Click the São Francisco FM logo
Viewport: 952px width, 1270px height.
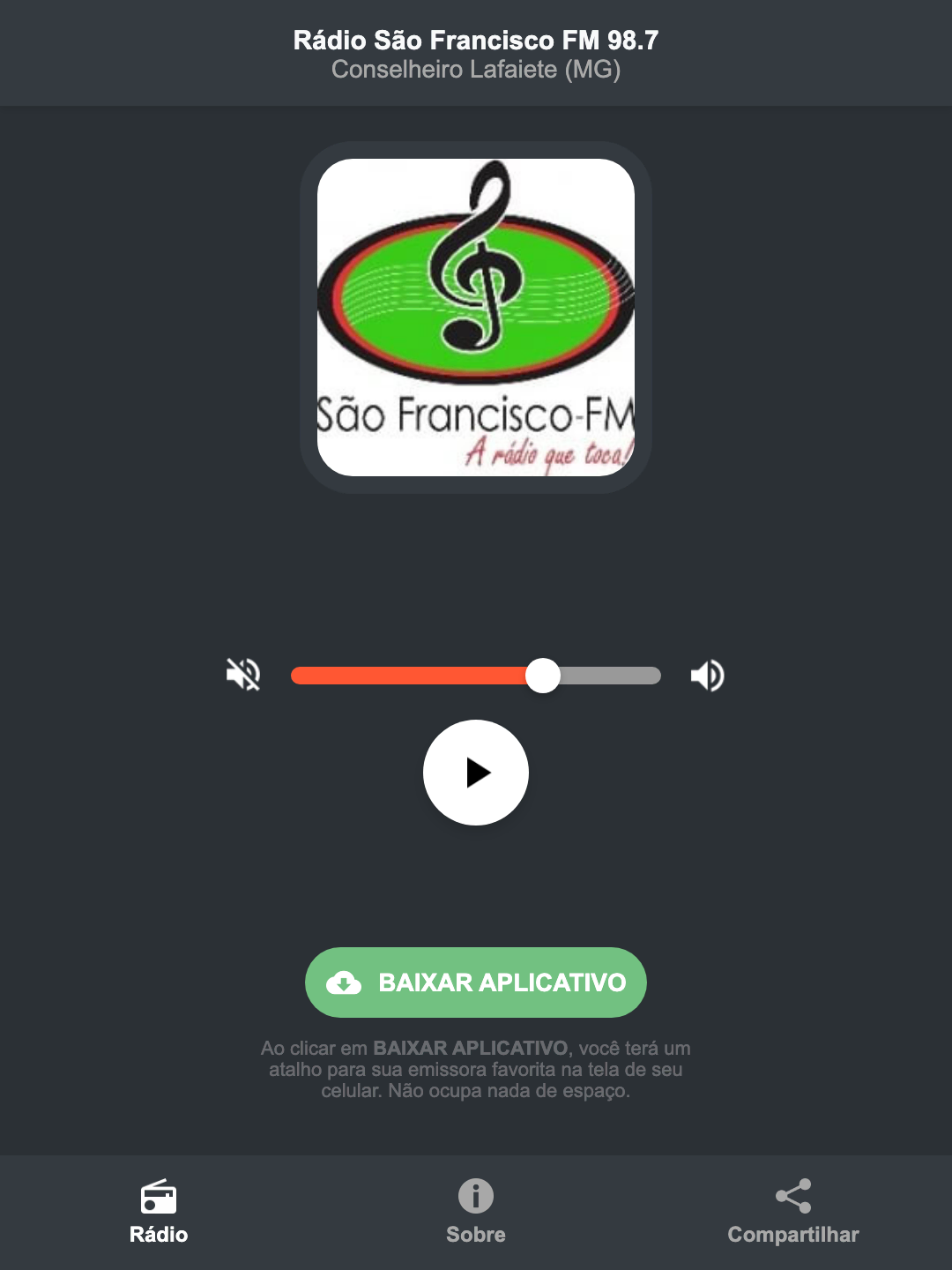[476, 313]
